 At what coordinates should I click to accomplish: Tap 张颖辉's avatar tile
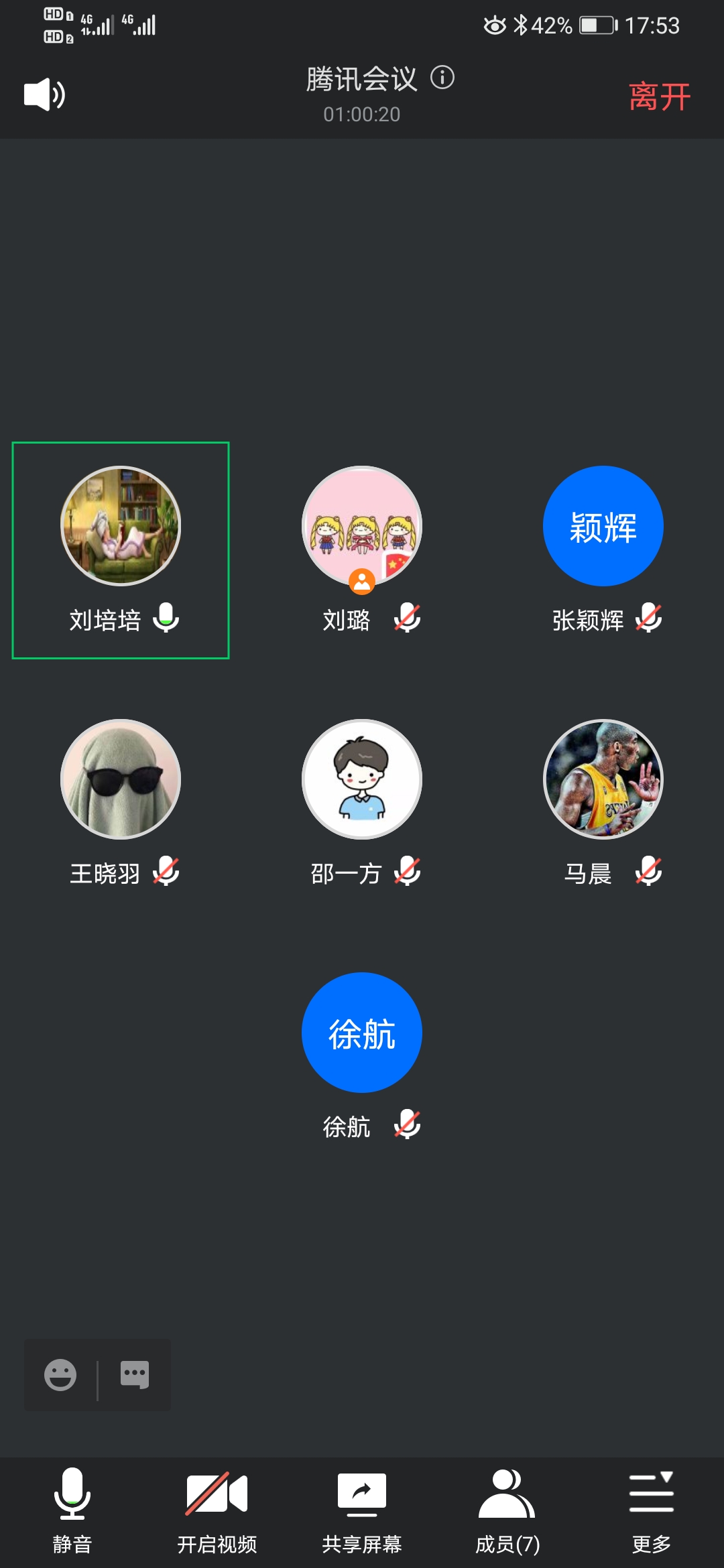point(603,526)
